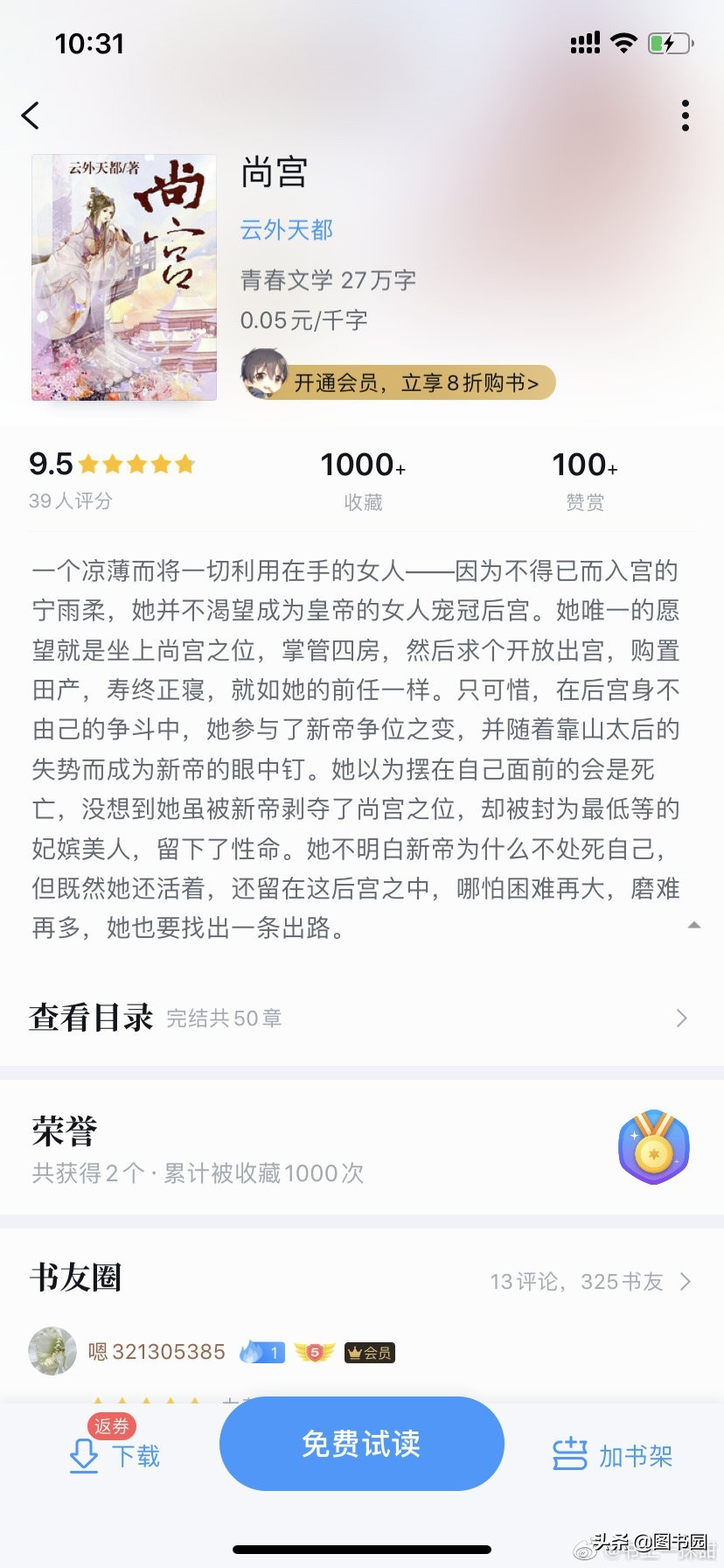Image resolution: width=724 pixels, height=1568 pixels.
Task: Open user 嗯321305385's profile
Action: pos(156,1352)
